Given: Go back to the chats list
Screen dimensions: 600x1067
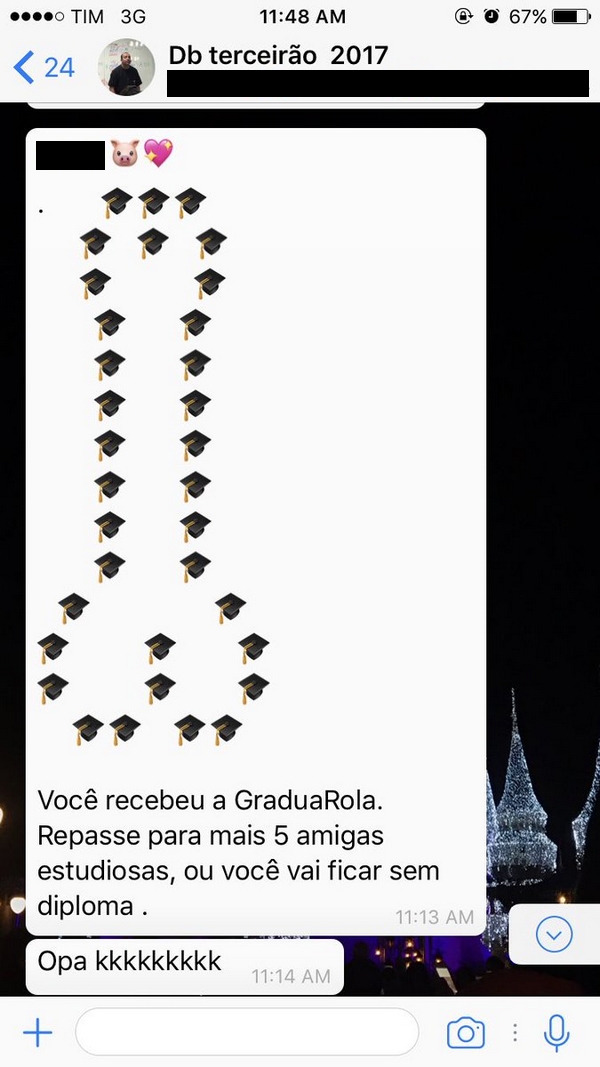Looking at the screenshot, I should 43,67.
